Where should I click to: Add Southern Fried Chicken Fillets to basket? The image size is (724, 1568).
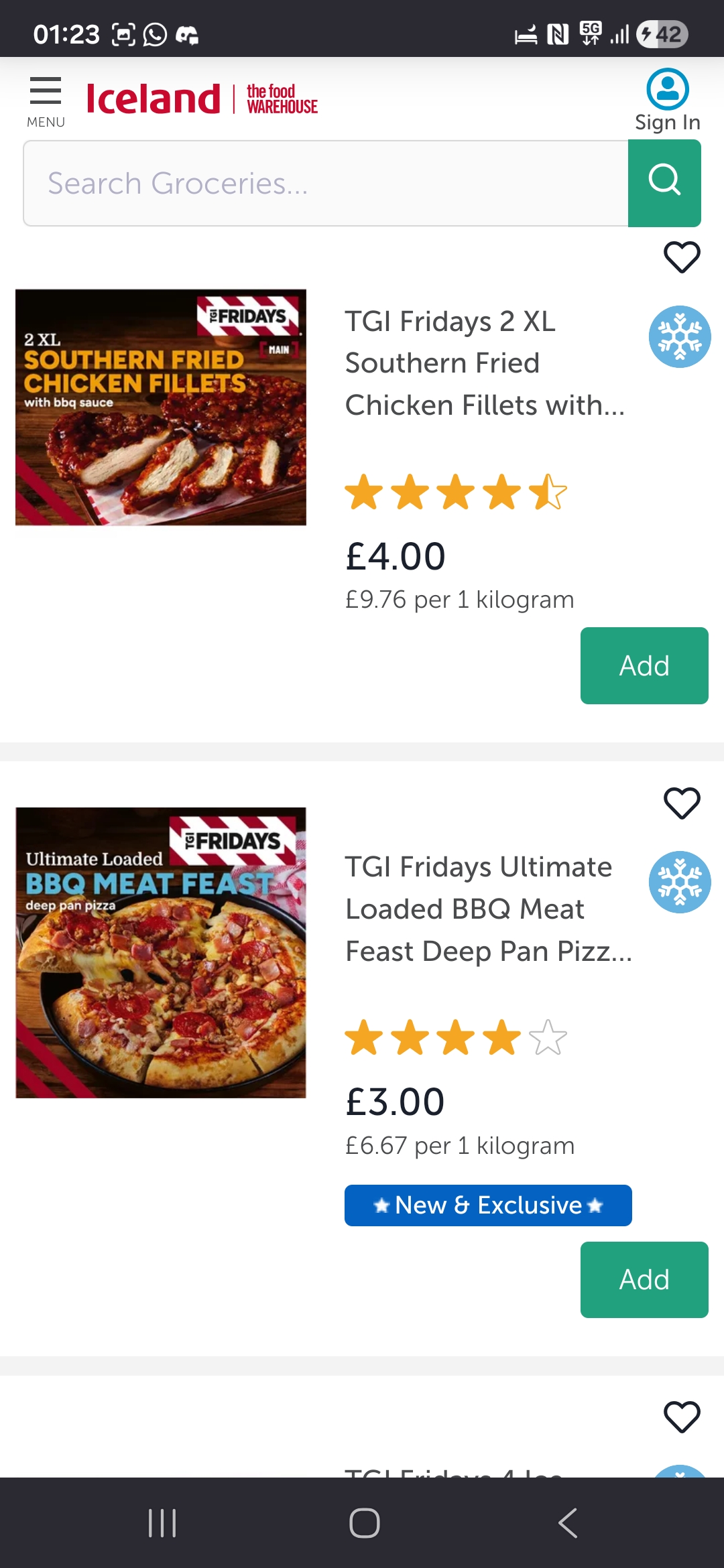pyautogui.click(x=644, y=665)
